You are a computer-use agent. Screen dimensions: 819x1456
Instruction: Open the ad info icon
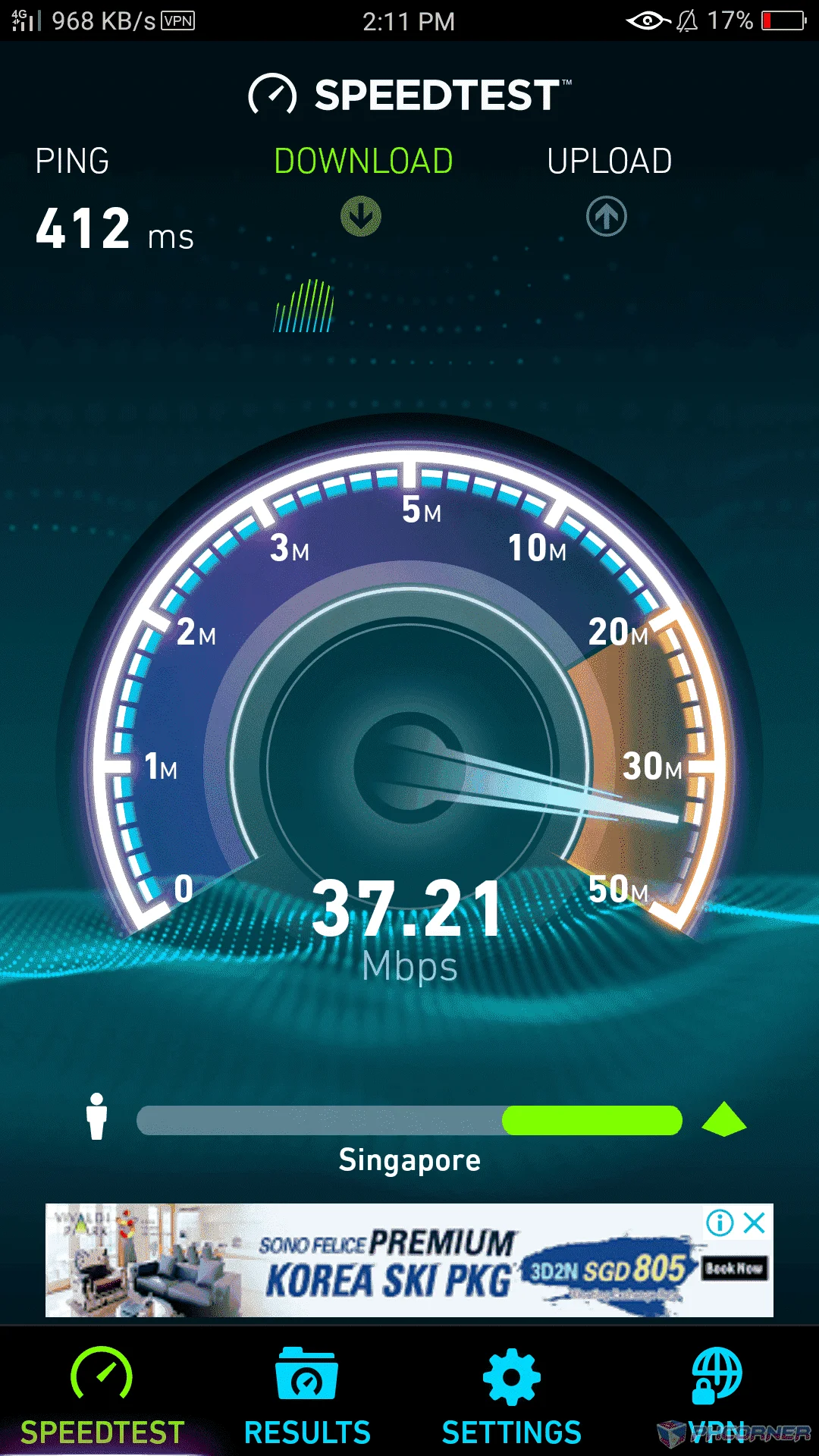pos(720,1222)
